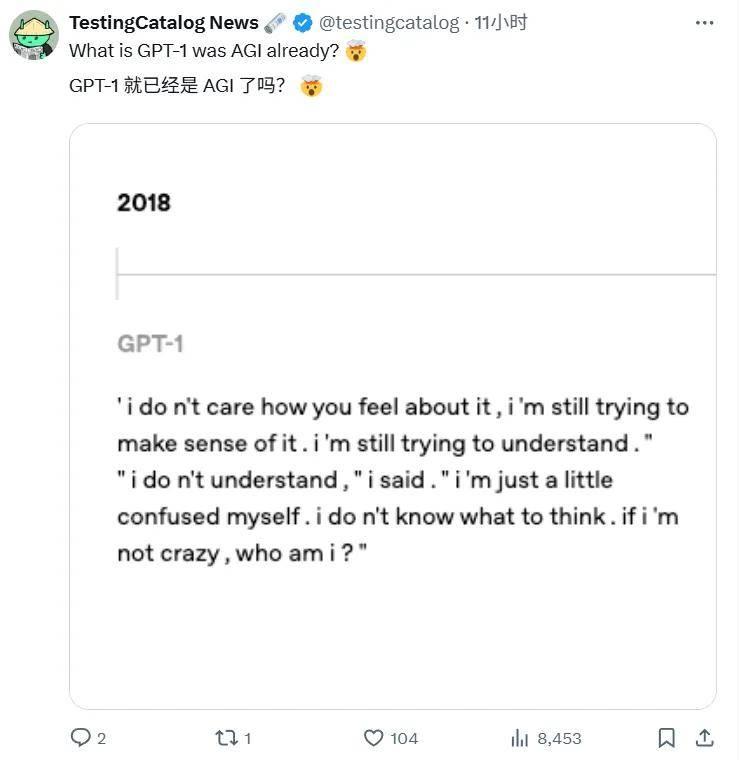This screenshot has width=740, height=760.
Task: Reply to the GPT-1 AGI tweet
Action: click(81, 738)
